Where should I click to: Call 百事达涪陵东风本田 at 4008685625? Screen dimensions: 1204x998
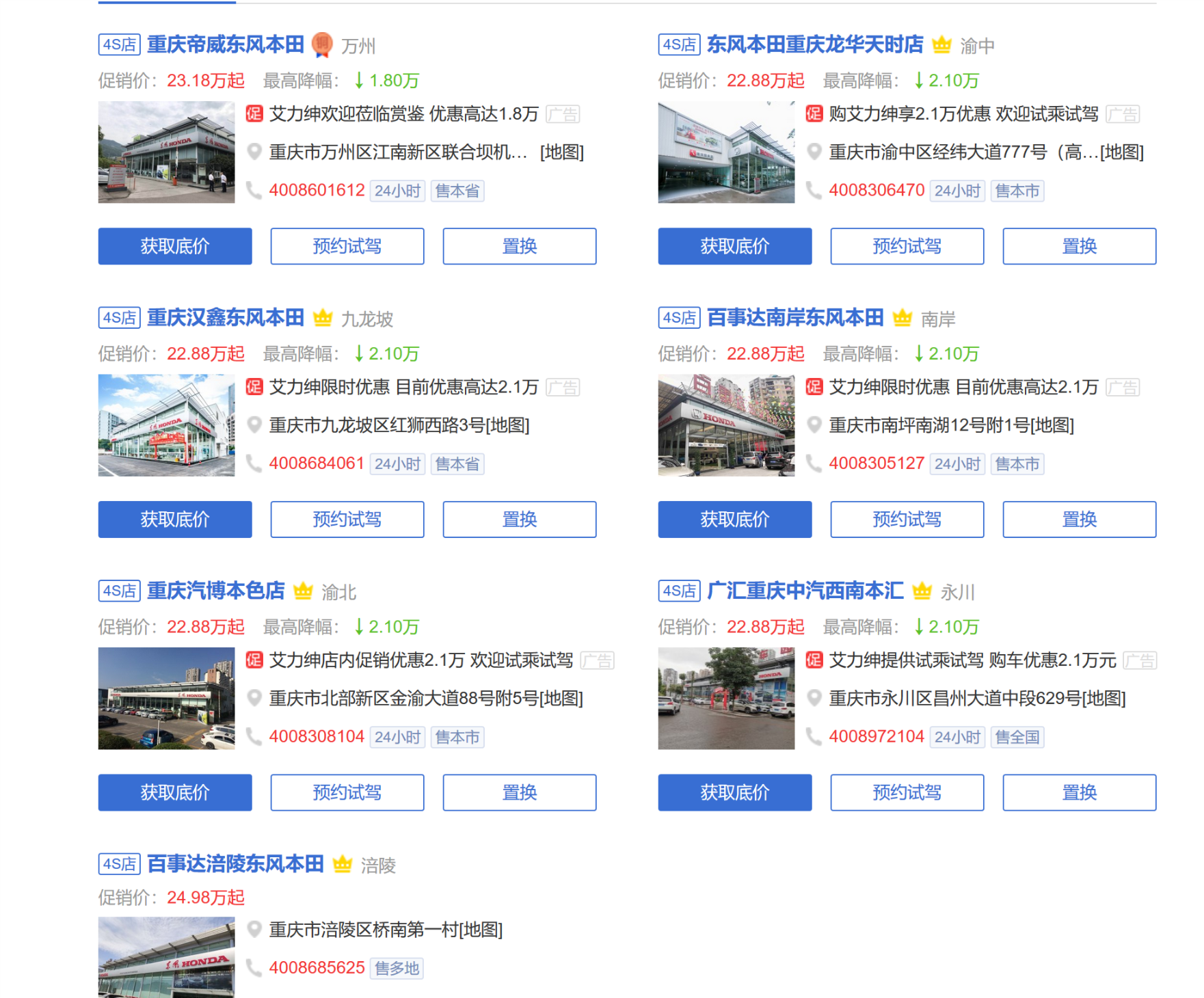point(317,967)
